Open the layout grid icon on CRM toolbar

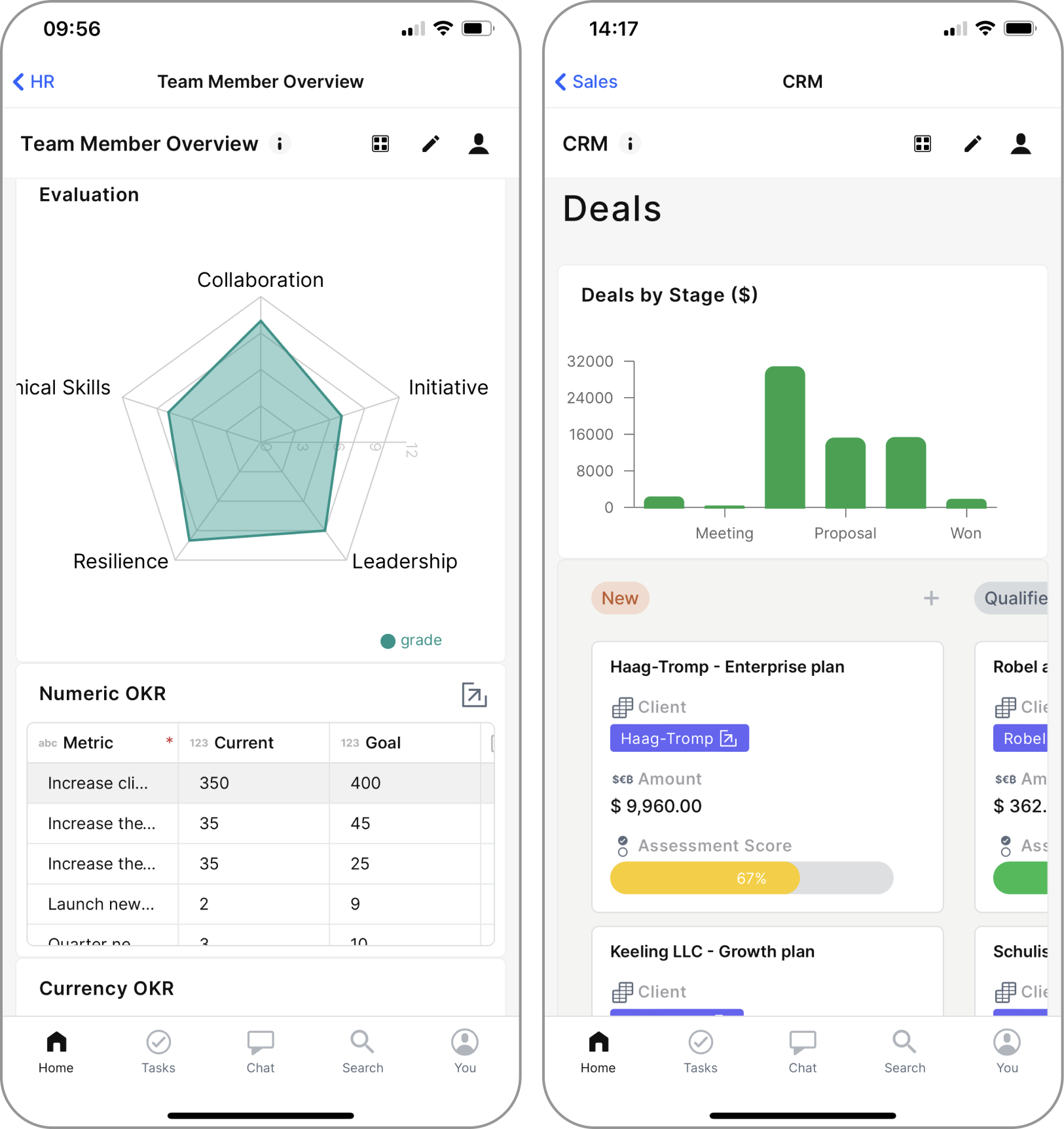923,143
